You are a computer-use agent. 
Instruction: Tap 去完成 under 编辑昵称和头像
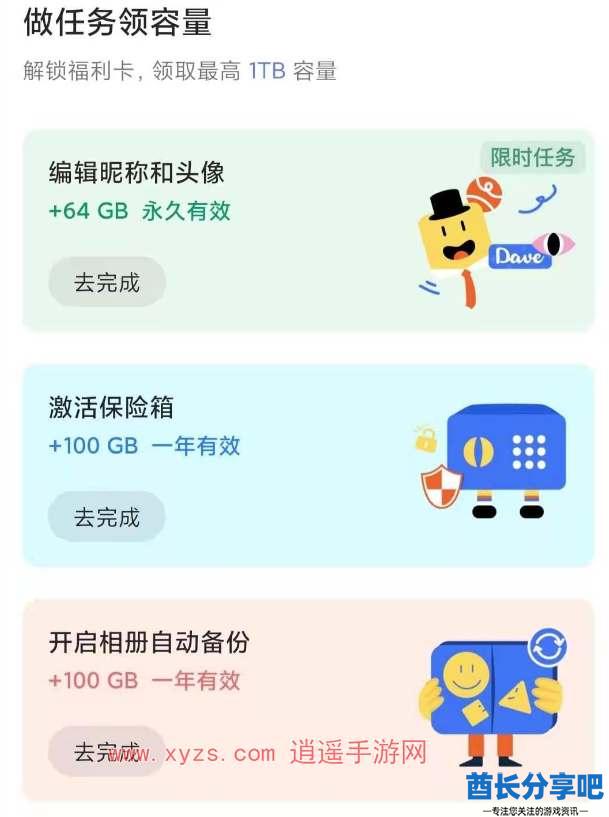[x=107, y=282]
